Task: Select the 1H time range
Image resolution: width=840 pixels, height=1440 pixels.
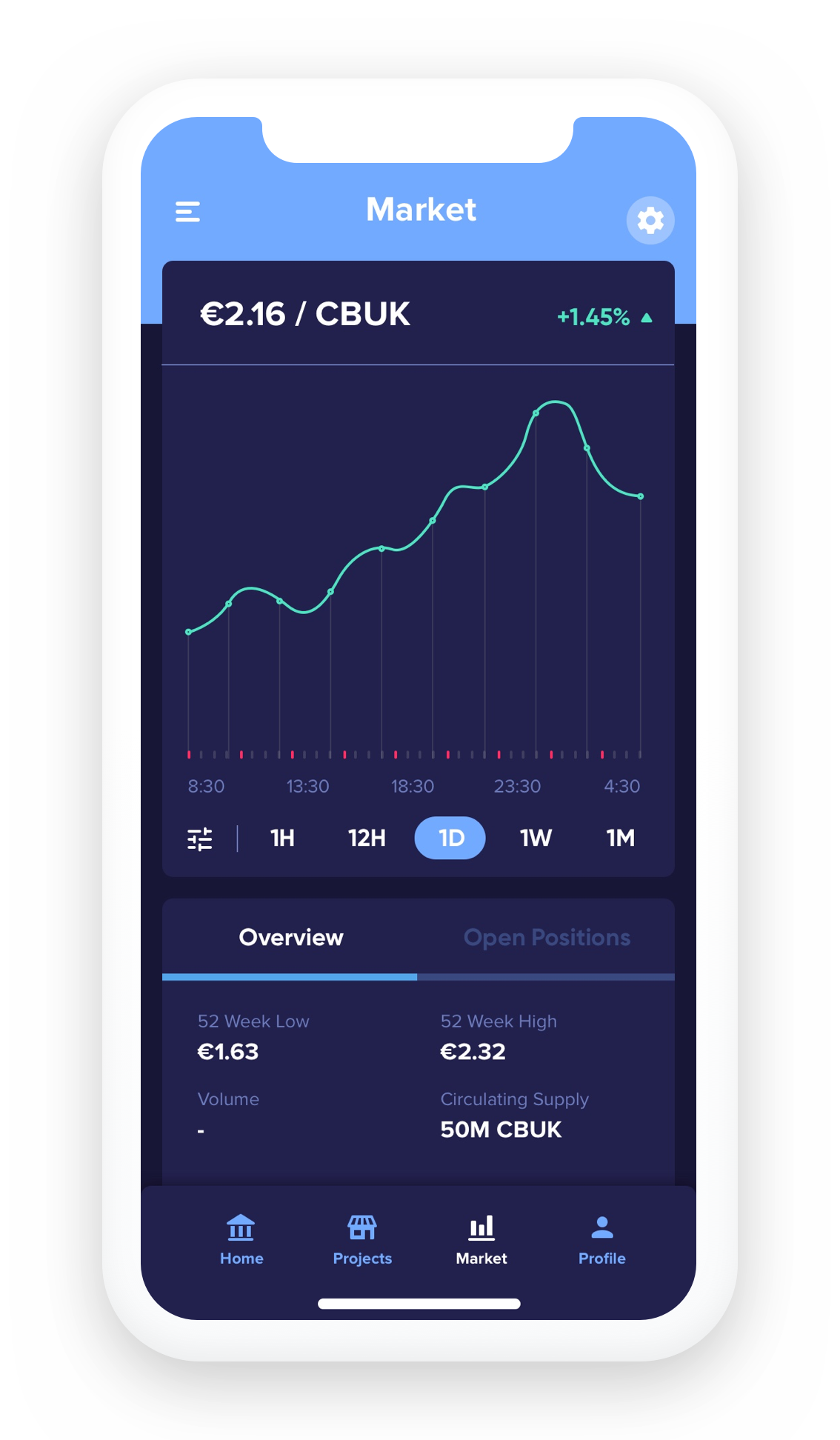Action: [x=282, y=839]
